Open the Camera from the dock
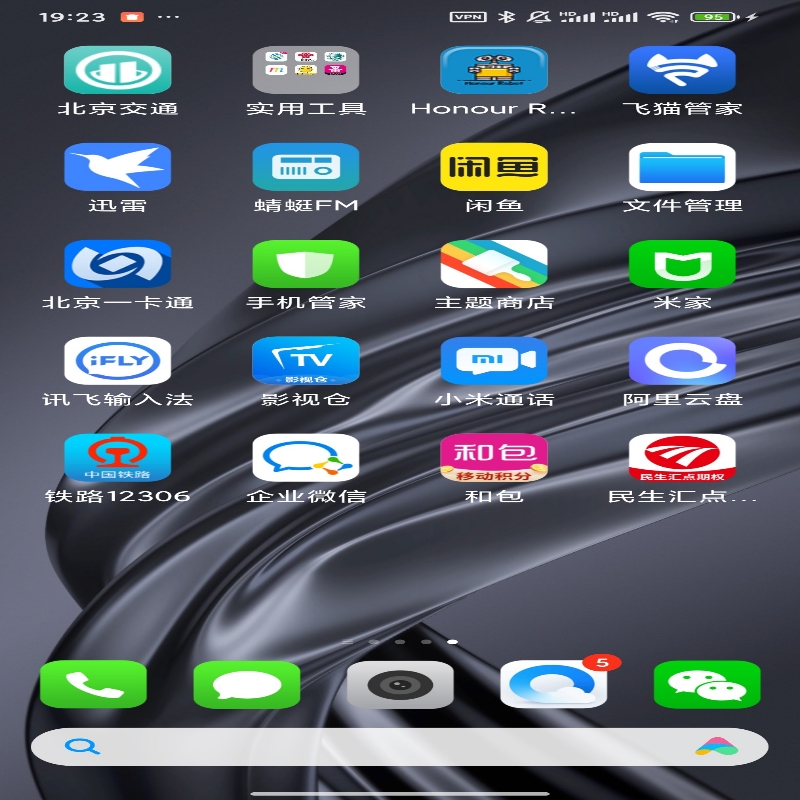Viewport: 800px width, 800px height. point(400,685)
